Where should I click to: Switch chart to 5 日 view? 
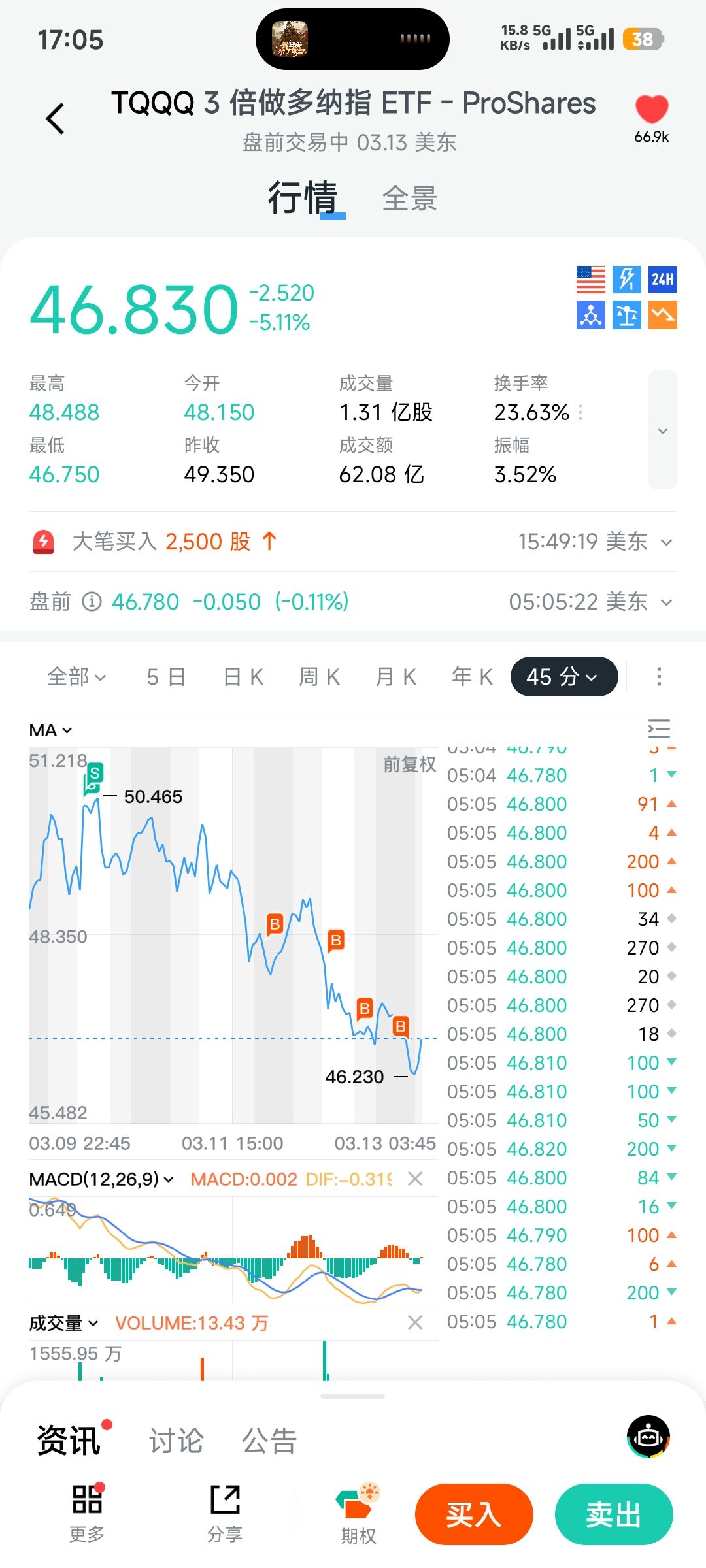coord(166,677)
